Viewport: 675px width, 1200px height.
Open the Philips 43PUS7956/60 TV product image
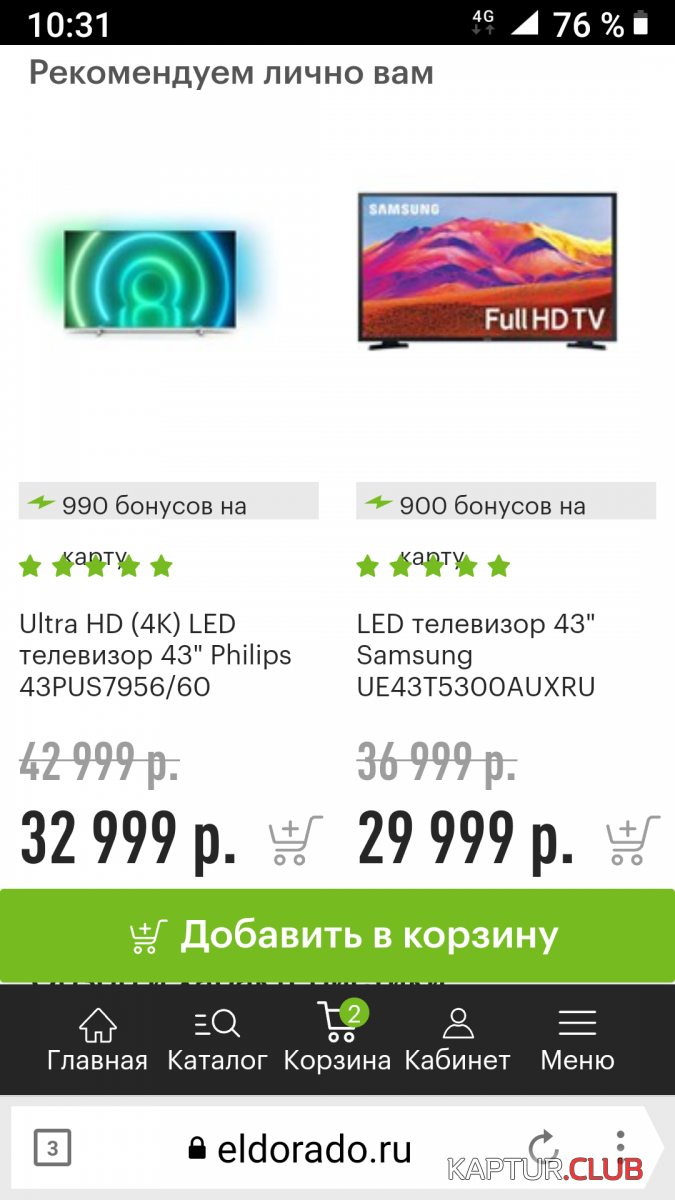tap(150, 276)
